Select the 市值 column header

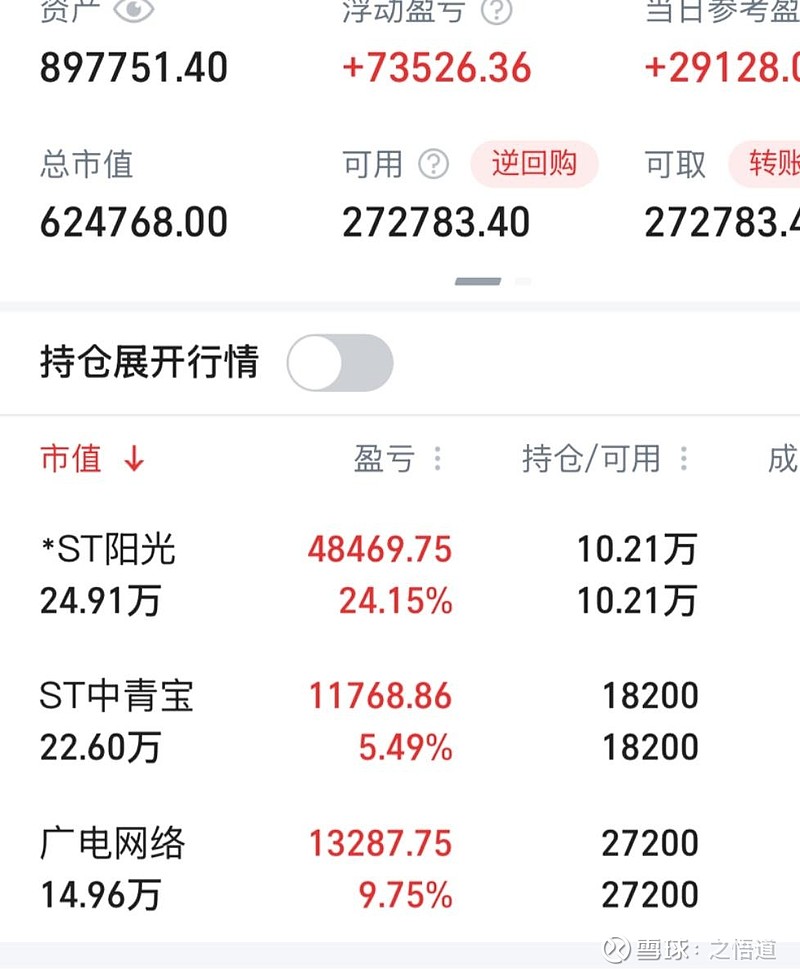pyautogui.click(x=71, y=459)
